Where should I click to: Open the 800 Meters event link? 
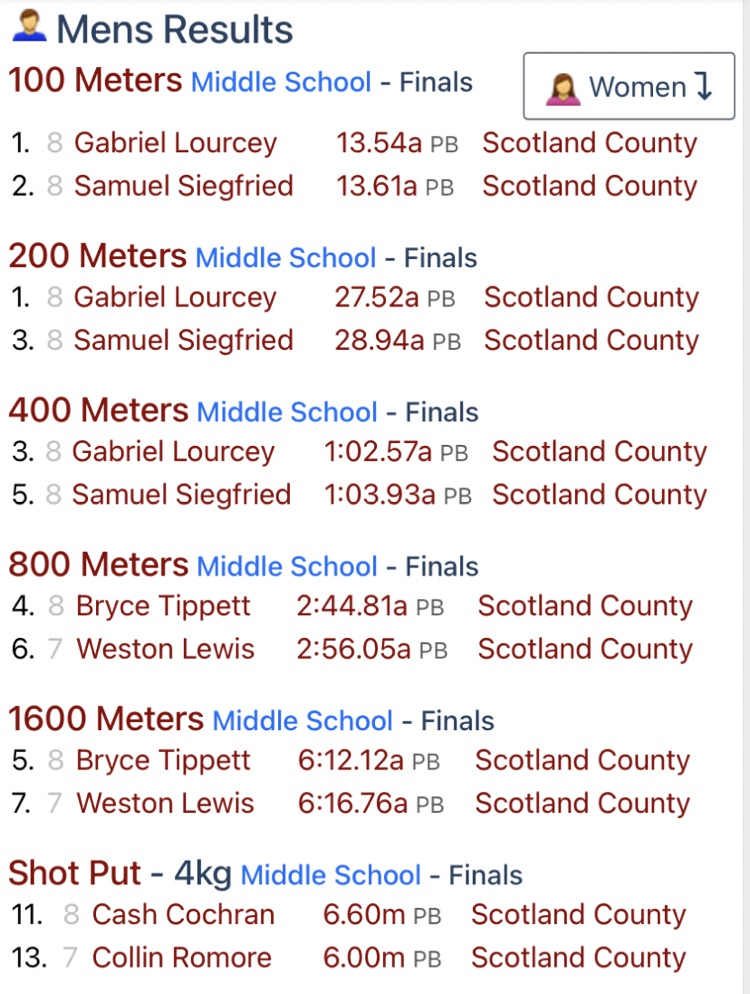point(98,566)
